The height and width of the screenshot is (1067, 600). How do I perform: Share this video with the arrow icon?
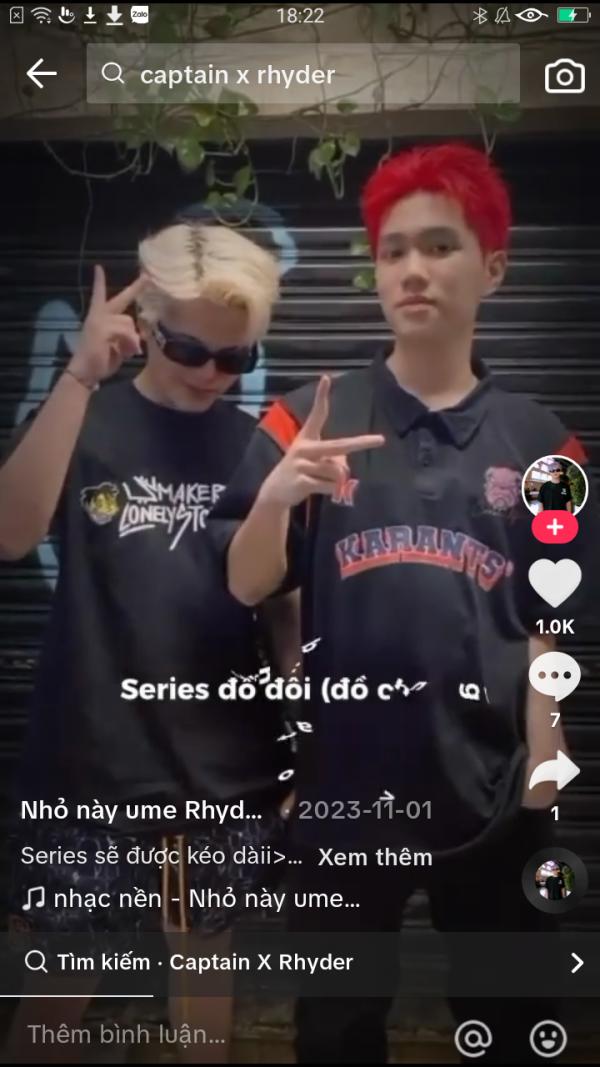click(554, 771)
